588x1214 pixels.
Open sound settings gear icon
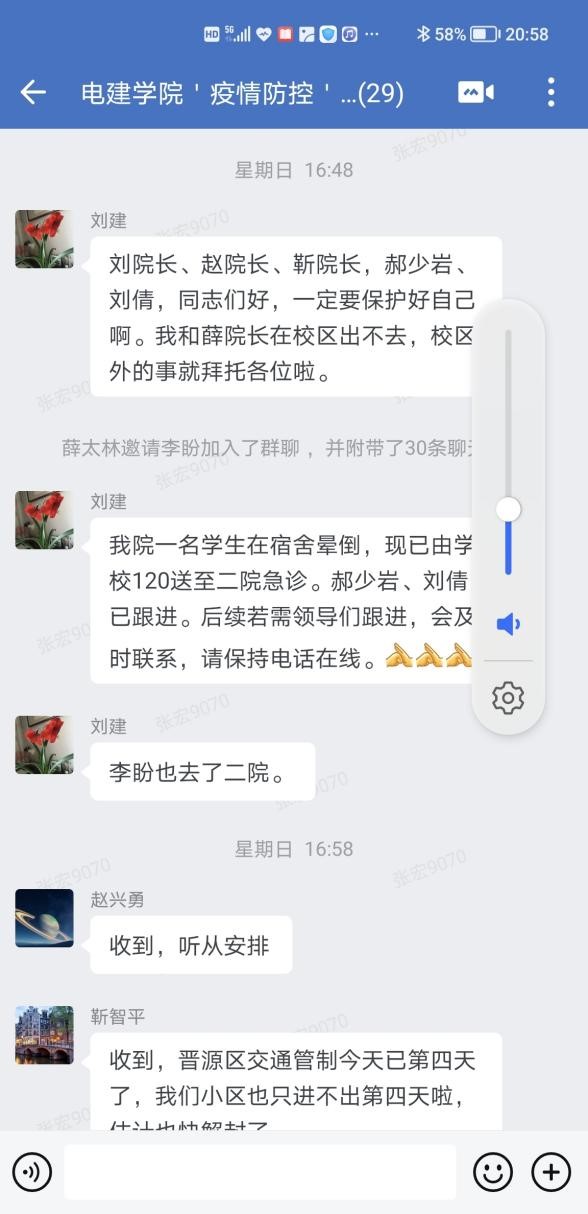508,697
